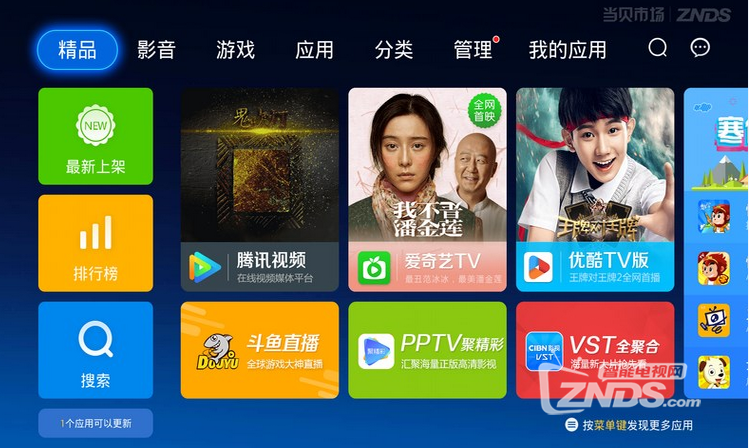The width and height of the screenshot is (749, 448).
Task: Open the search icon in top bar
Action: pos(657,48)
